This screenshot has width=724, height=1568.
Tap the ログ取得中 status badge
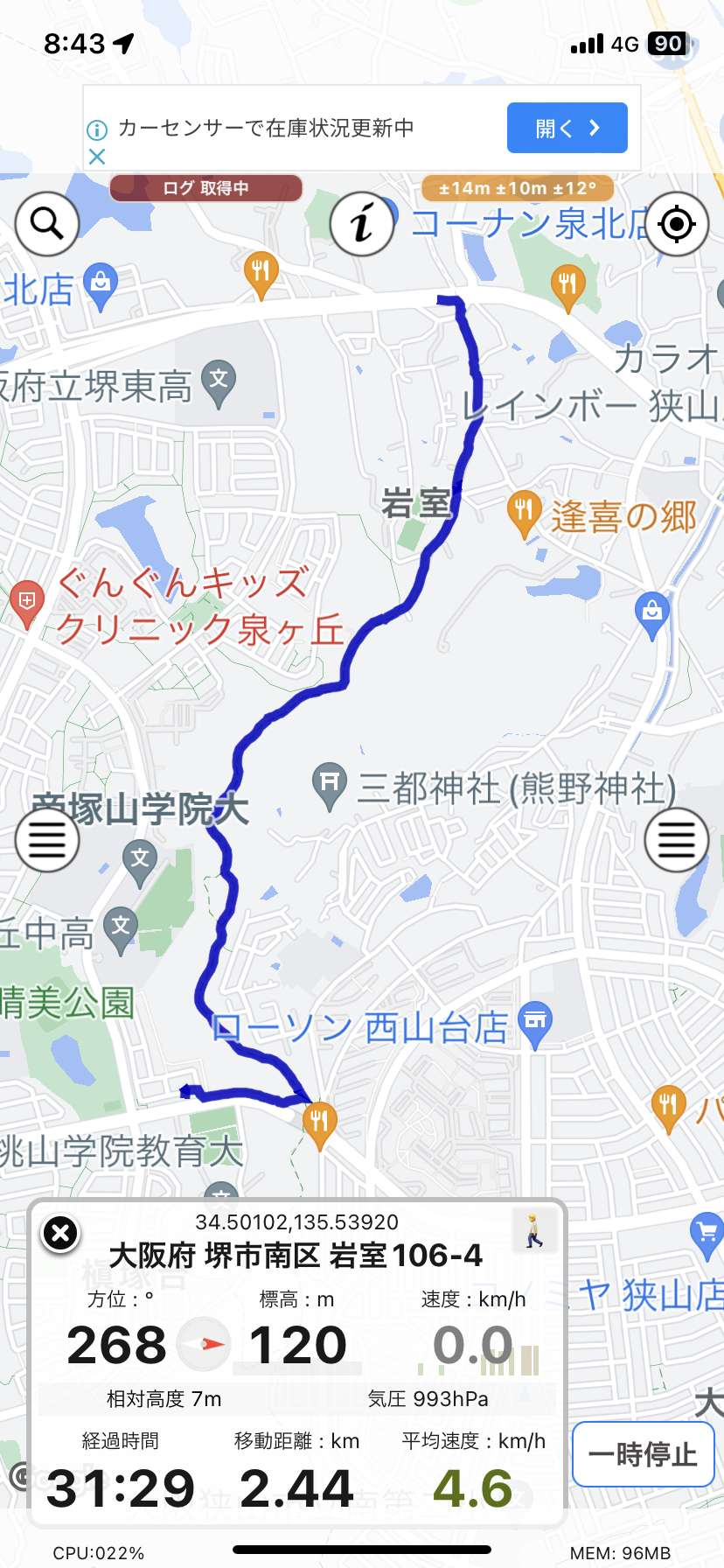tap(205, 188)
